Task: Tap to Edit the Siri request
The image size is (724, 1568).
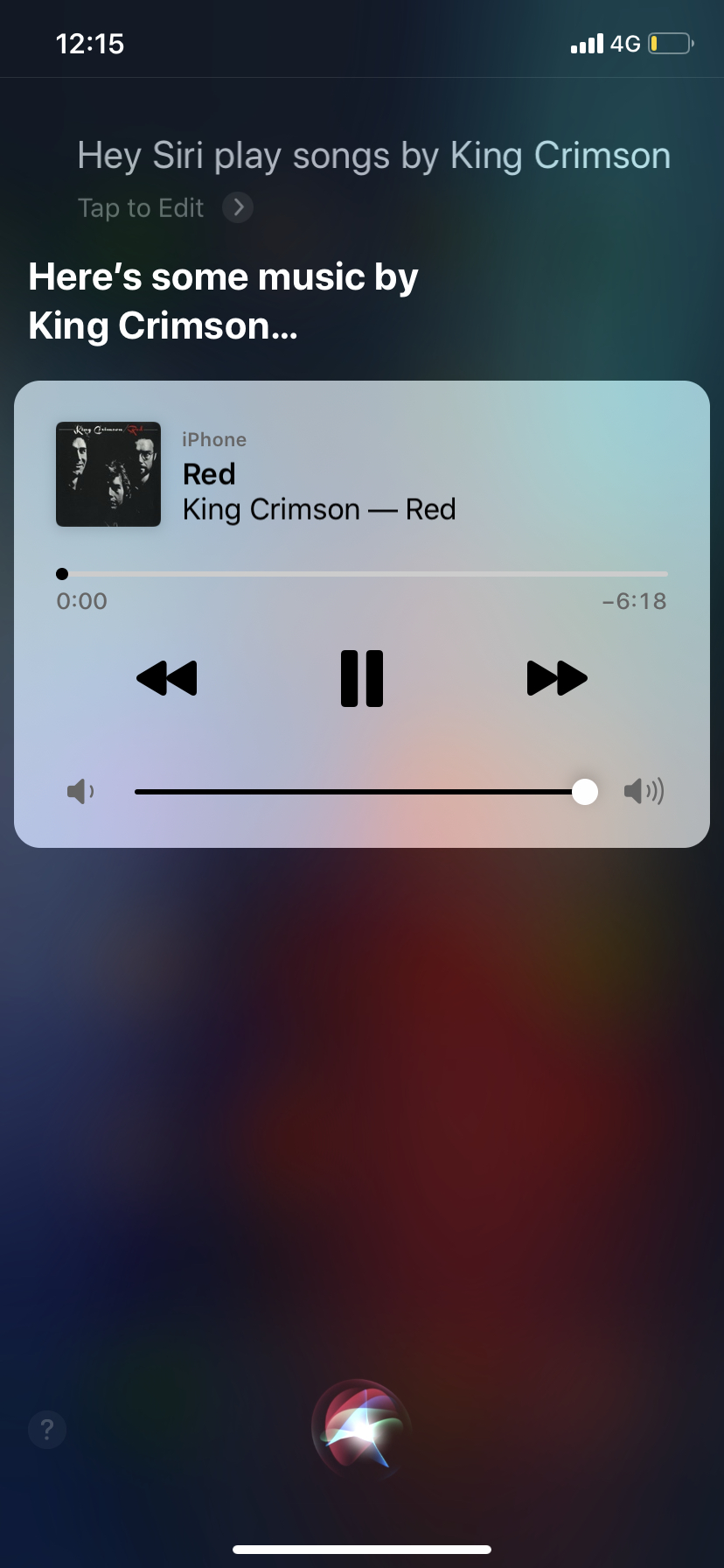Action: click(165, 207)
